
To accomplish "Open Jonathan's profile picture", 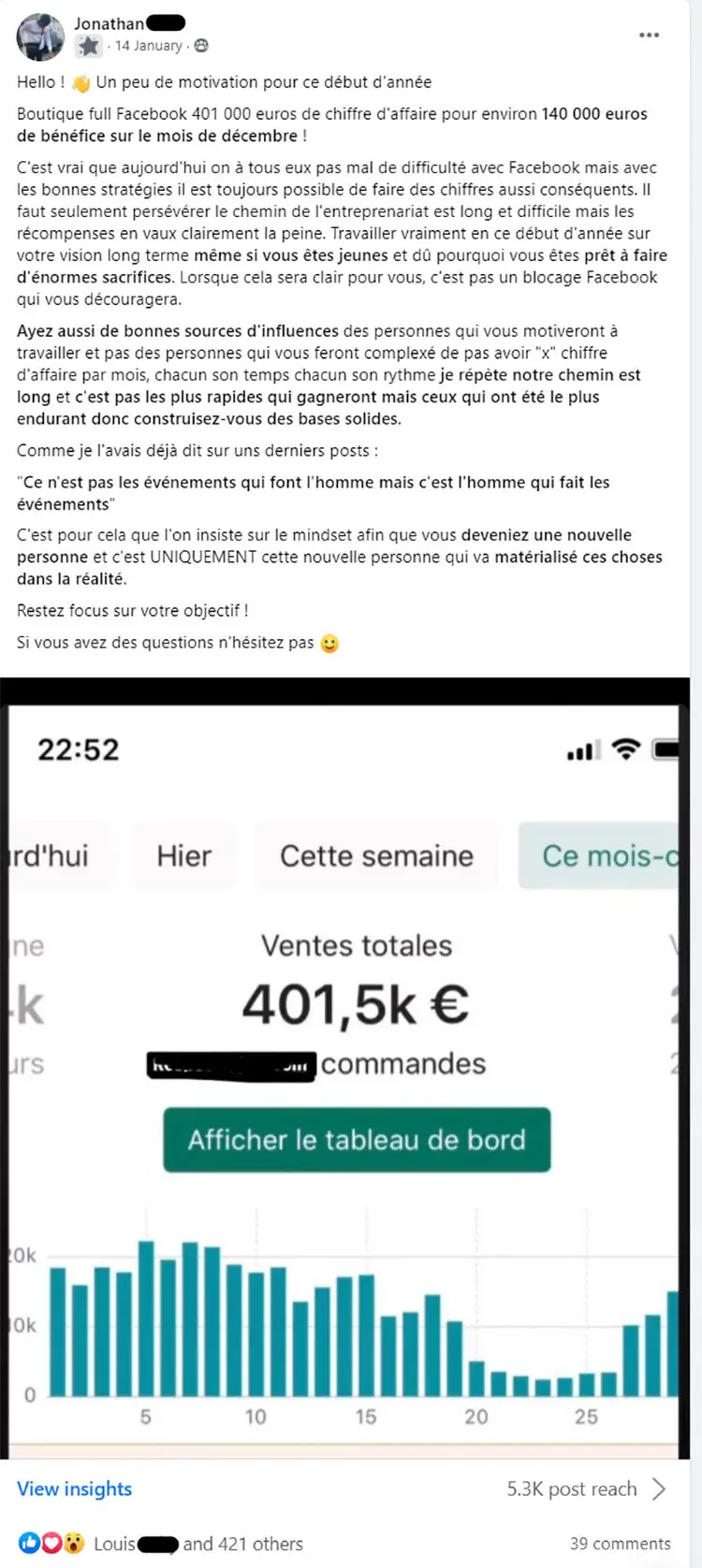I will [x=40, y=37].
